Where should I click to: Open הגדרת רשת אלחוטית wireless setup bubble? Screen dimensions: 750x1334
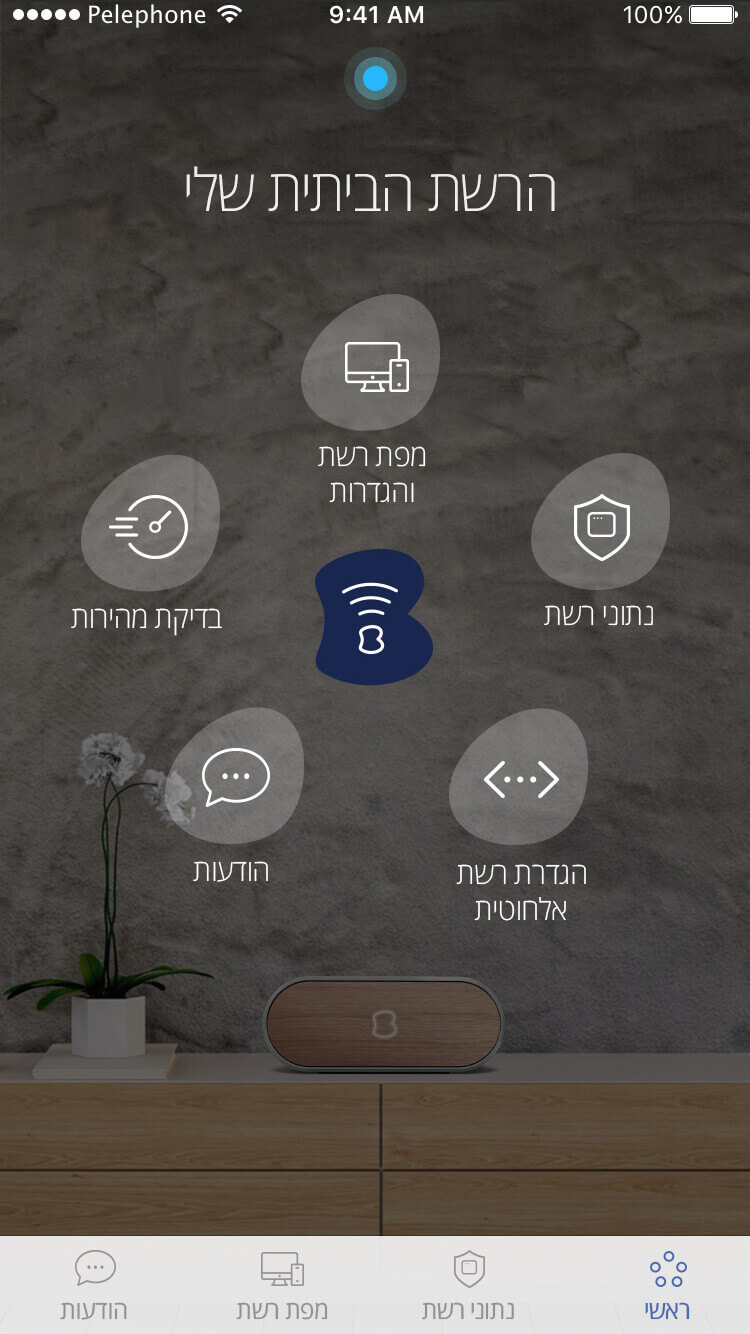click(519, 778)
